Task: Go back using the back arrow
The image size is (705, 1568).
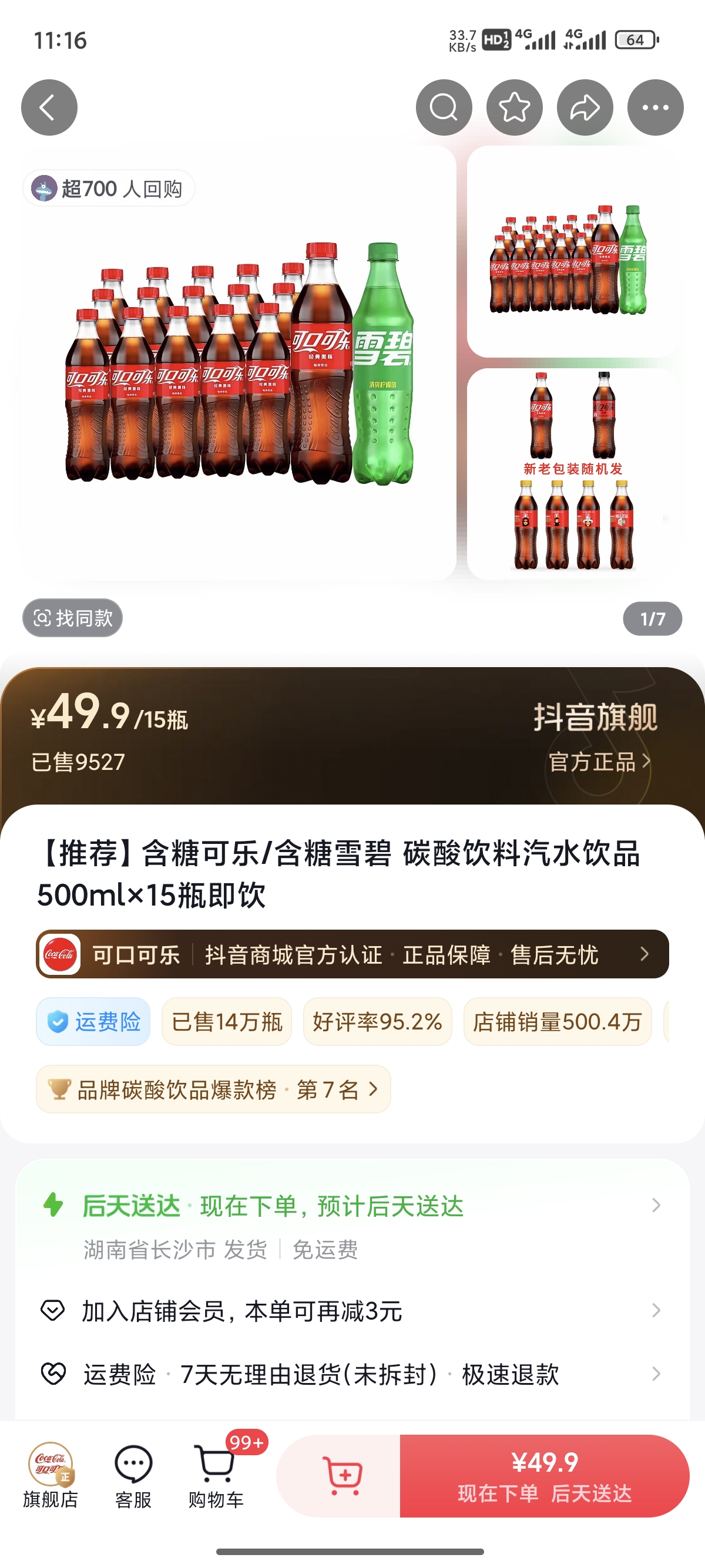Action: click(x=49, y=107)
